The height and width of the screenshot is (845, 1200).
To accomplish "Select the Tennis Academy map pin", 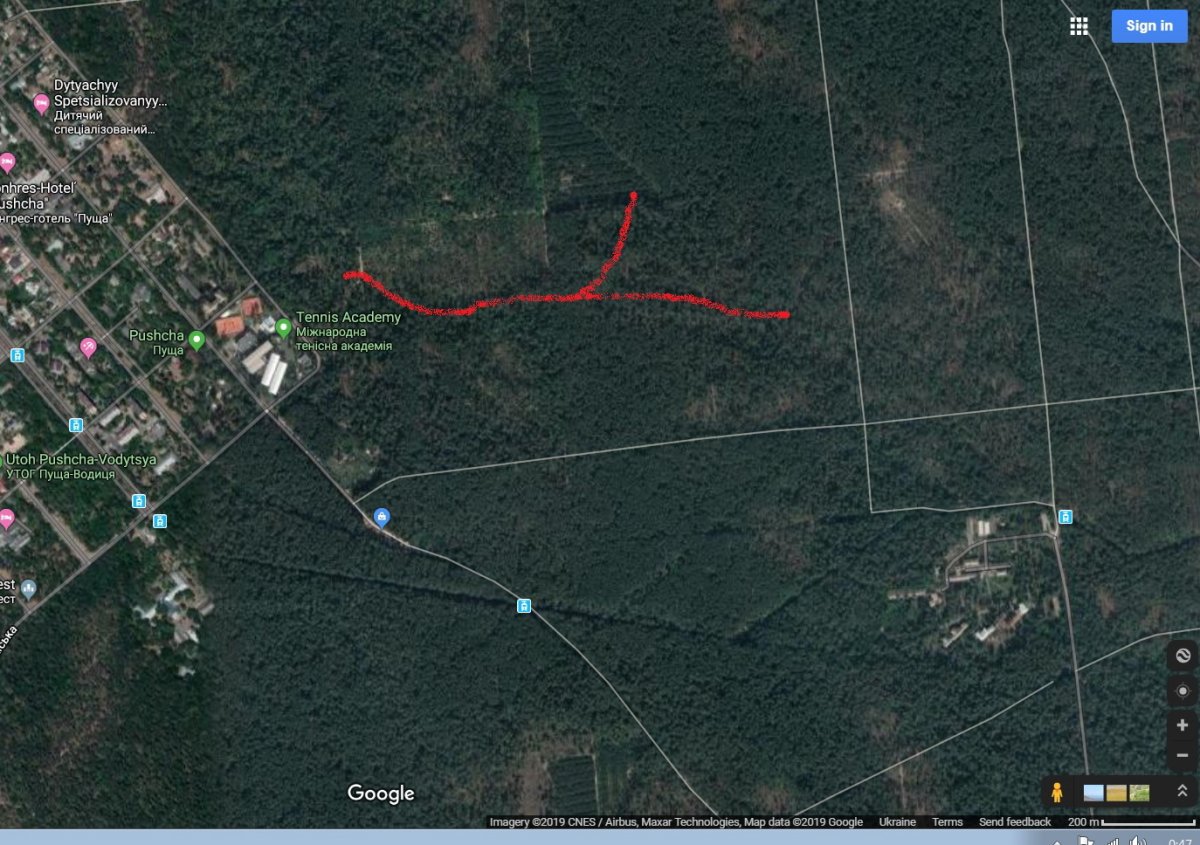I will click(x=283, y=326).
